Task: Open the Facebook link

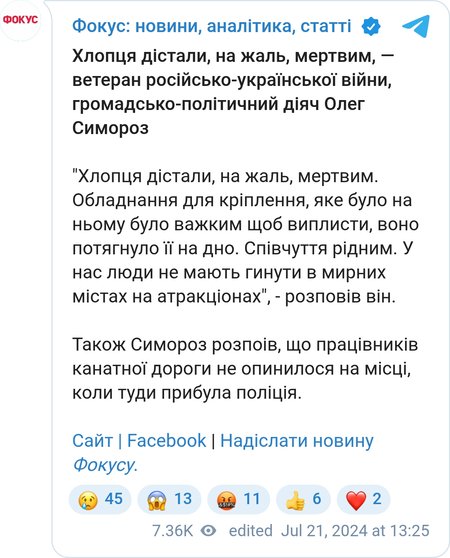Action: (166, 441)
